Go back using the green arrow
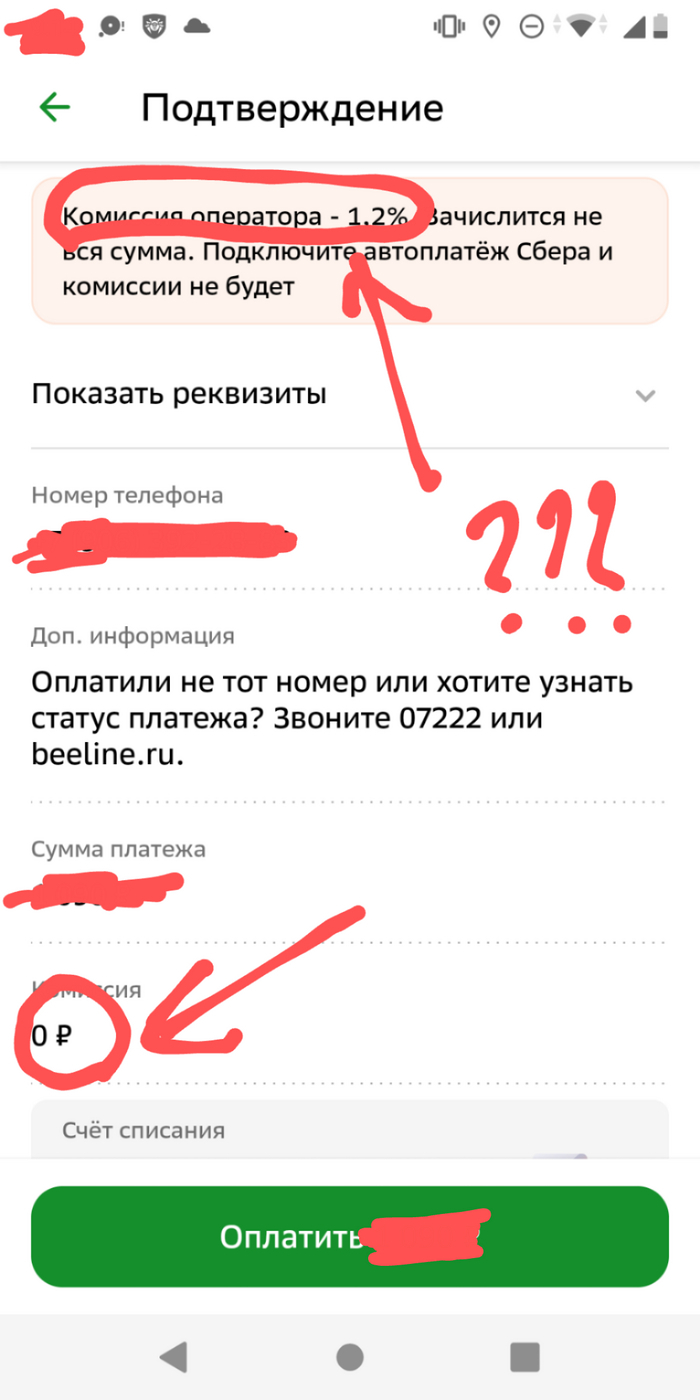700x1400 pixels. [x=55, y=108]
